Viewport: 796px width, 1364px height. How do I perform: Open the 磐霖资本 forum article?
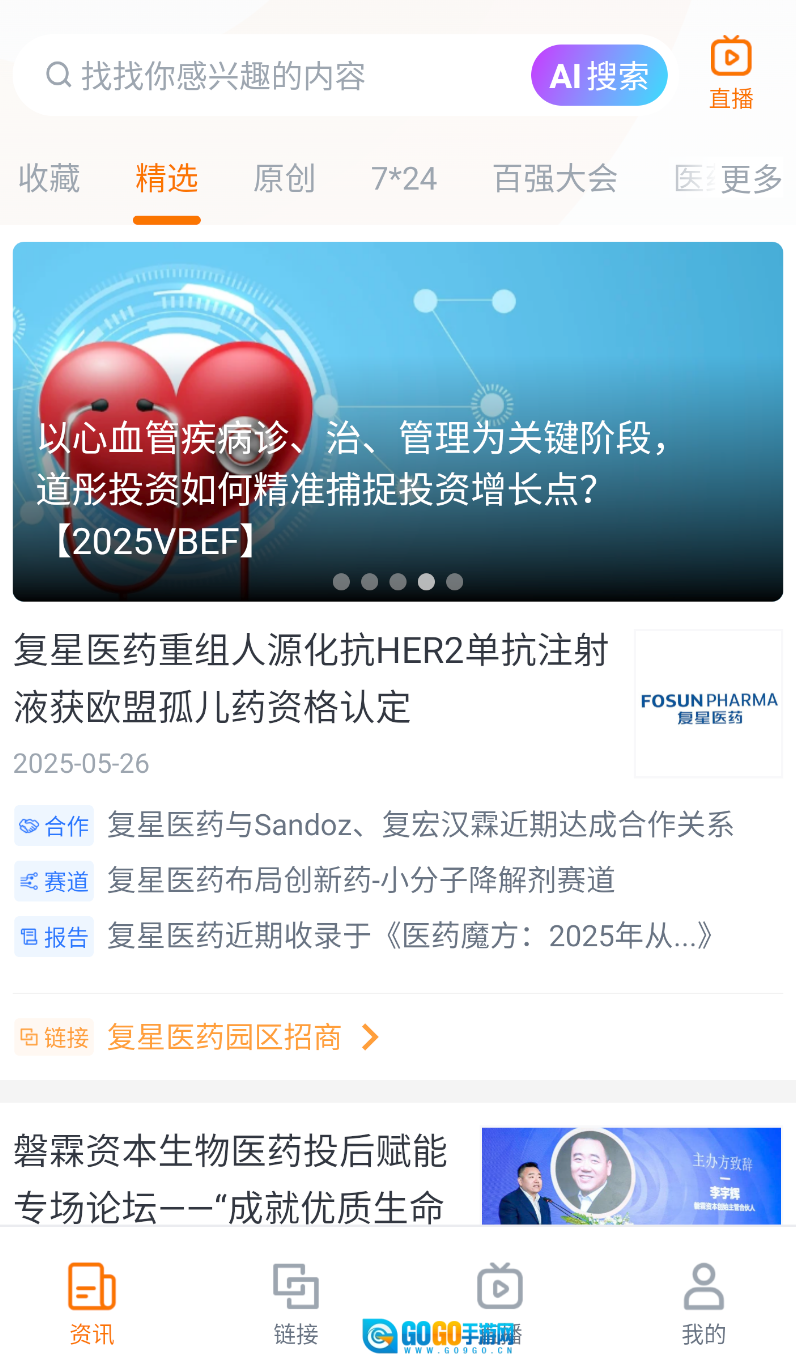pyautogui.click(x=230, y=1180)
